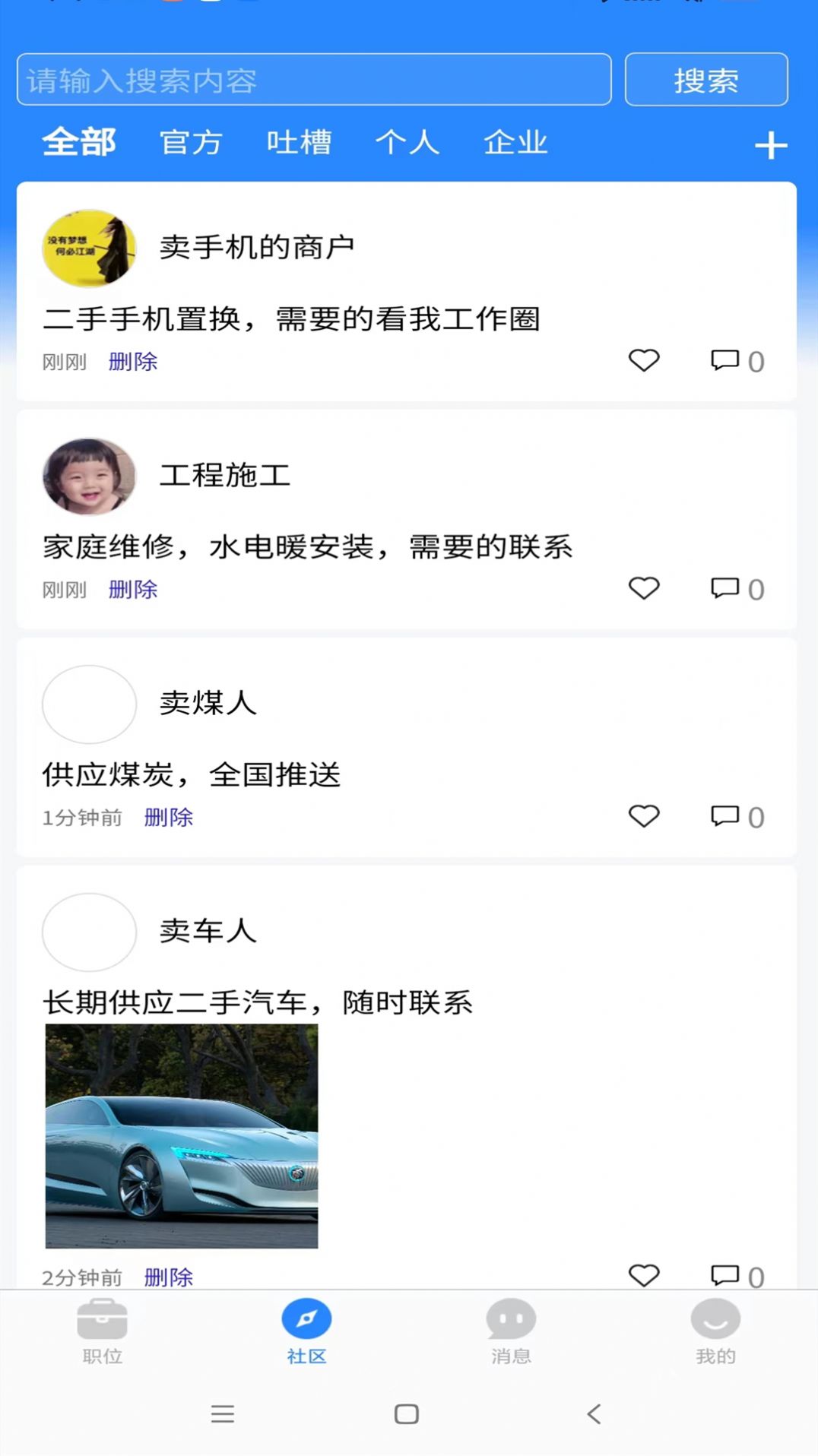Like the 卖手机的商户 post
This screenshot has height=1456, width=818.
644,360
